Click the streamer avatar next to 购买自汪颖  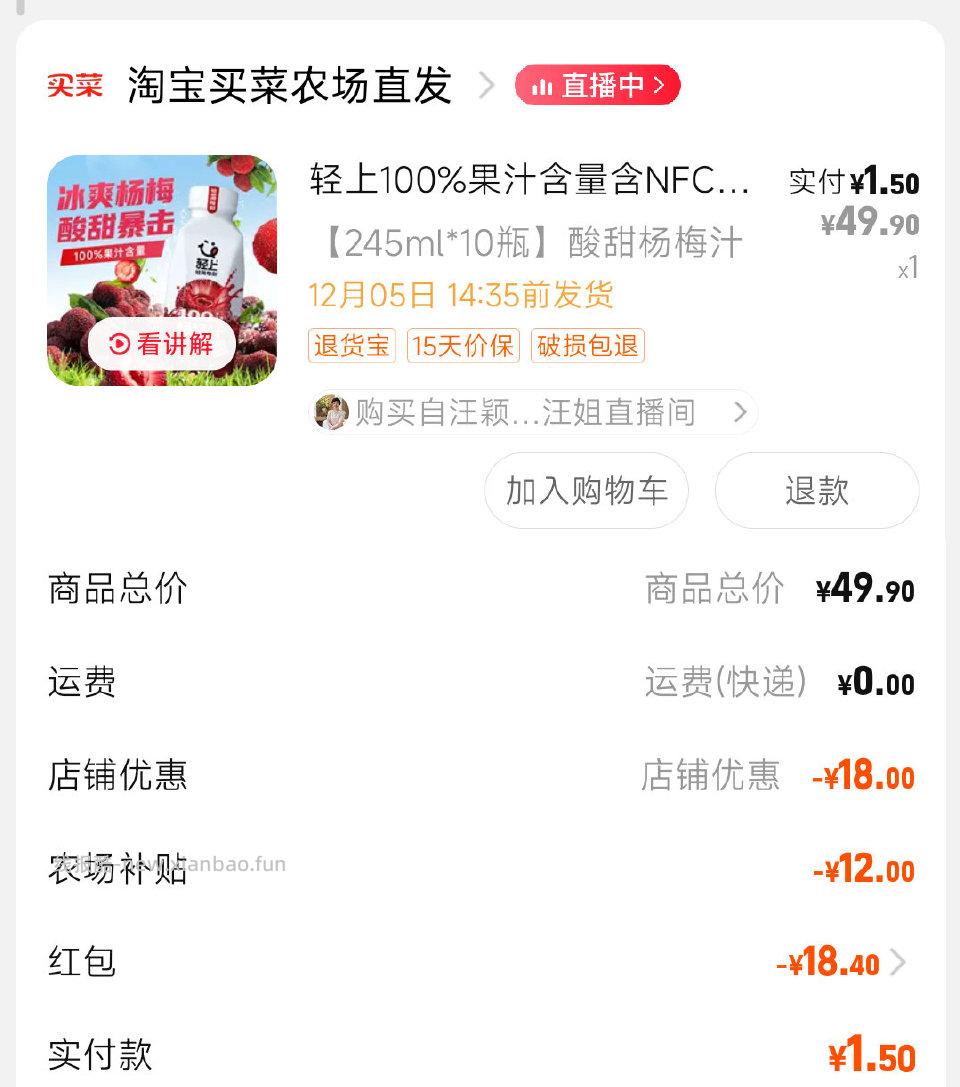(332, 412)
